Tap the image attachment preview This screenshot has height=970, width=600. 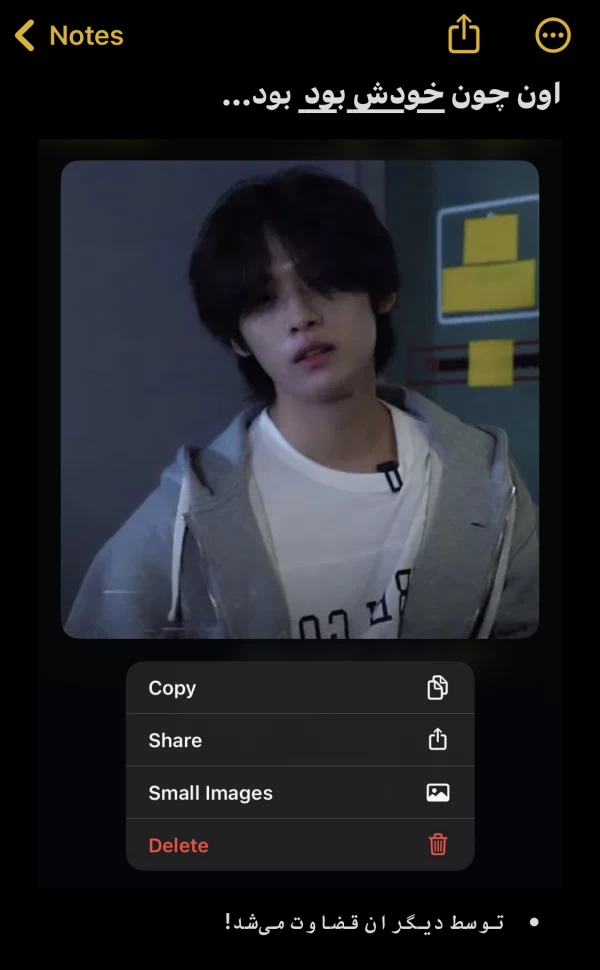pos(300,400)
